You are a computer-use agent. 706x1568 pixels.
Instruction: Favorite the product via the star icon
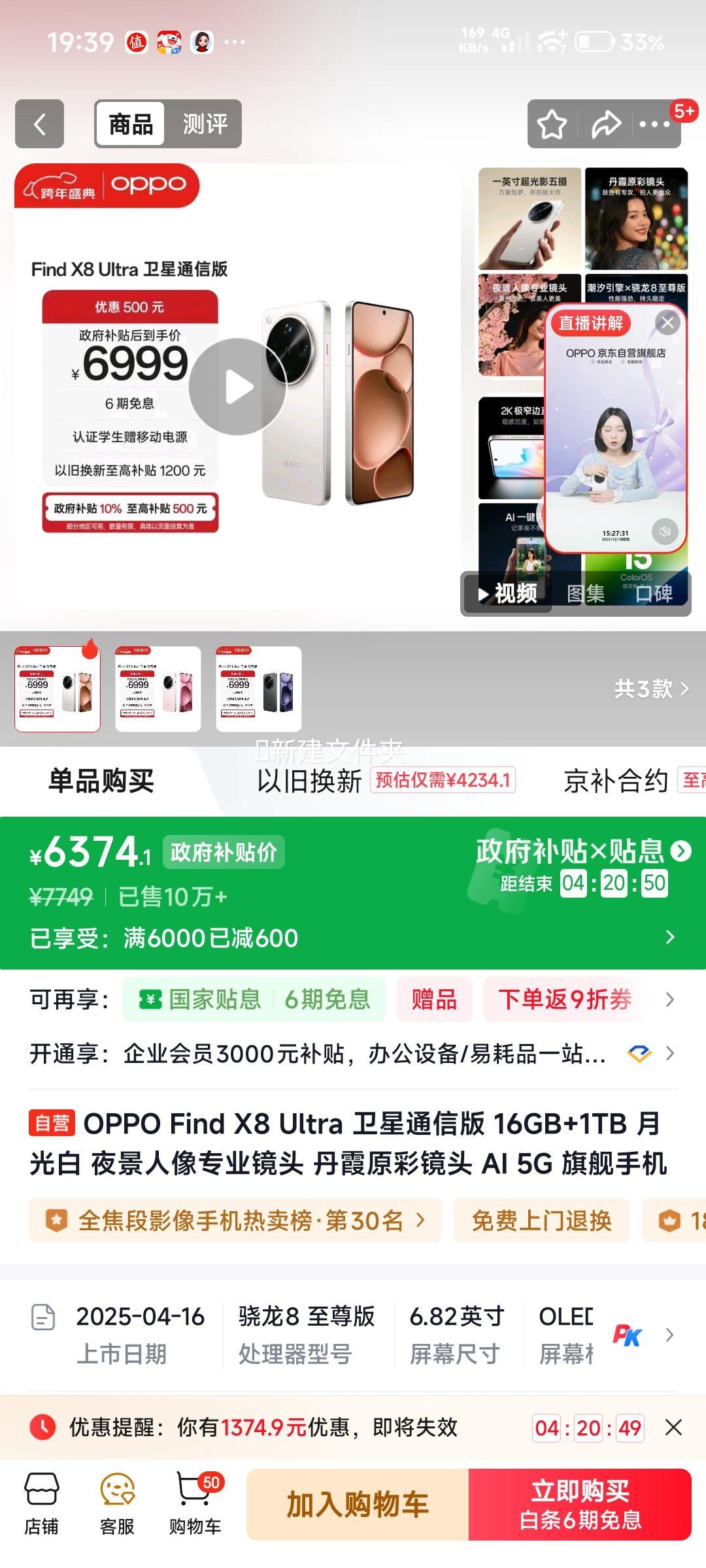pyautogui.click(x=551, y=124)
